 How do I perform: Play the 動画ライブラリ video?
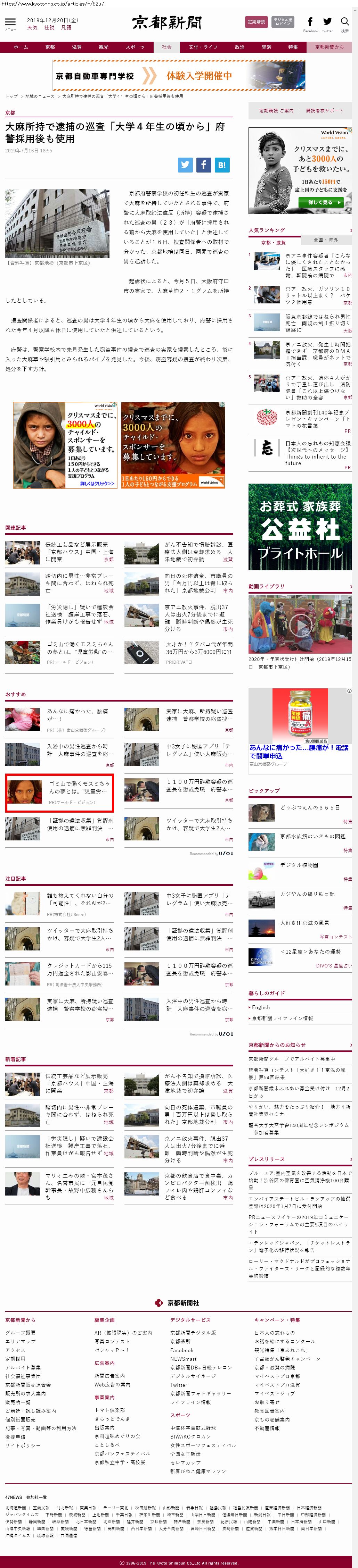tap(300, 624)
